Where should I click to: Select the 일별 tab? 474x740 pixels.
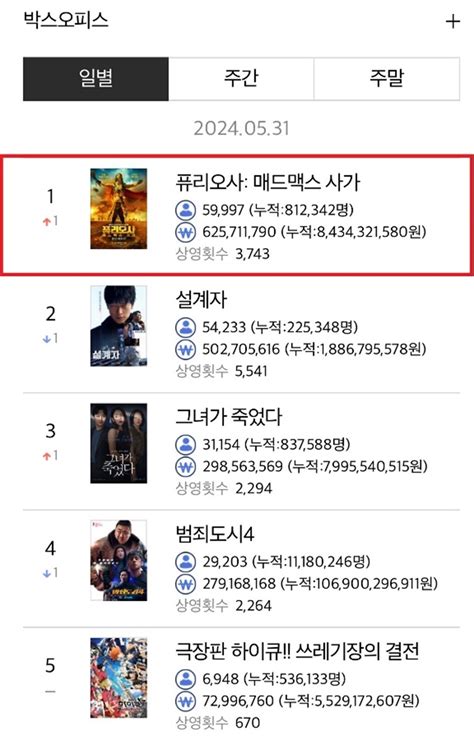click(x=96, y=79)
